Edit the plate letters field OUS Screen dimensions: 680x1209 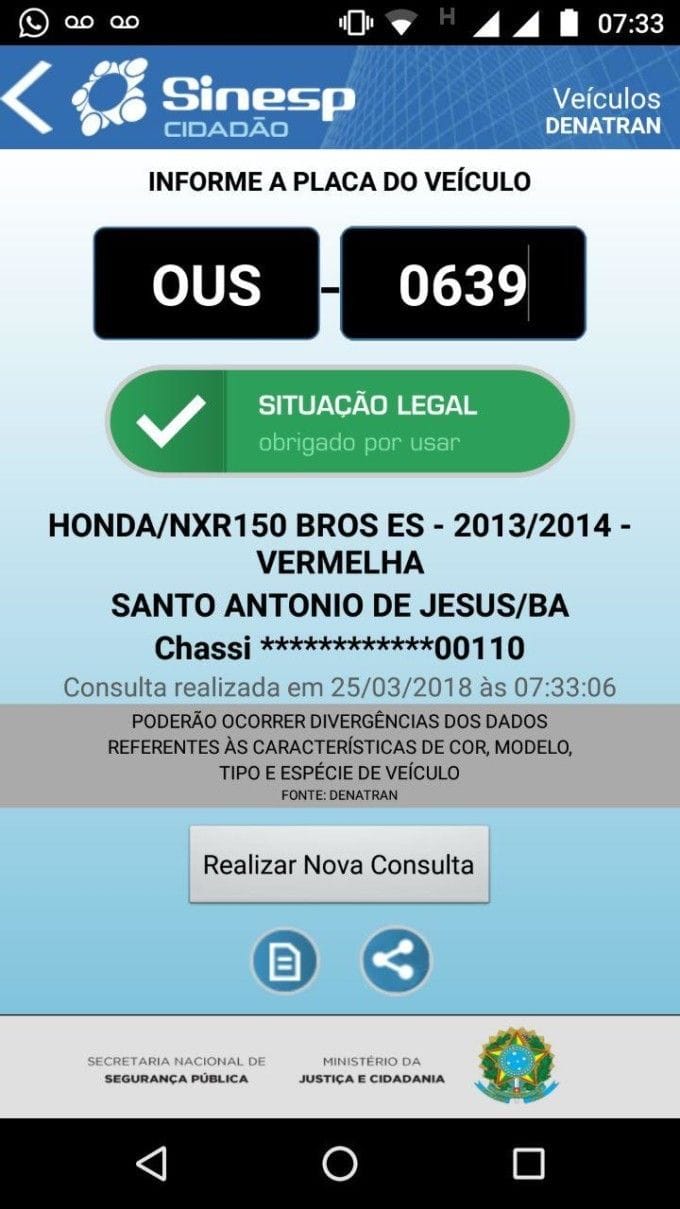coord(207,283)
